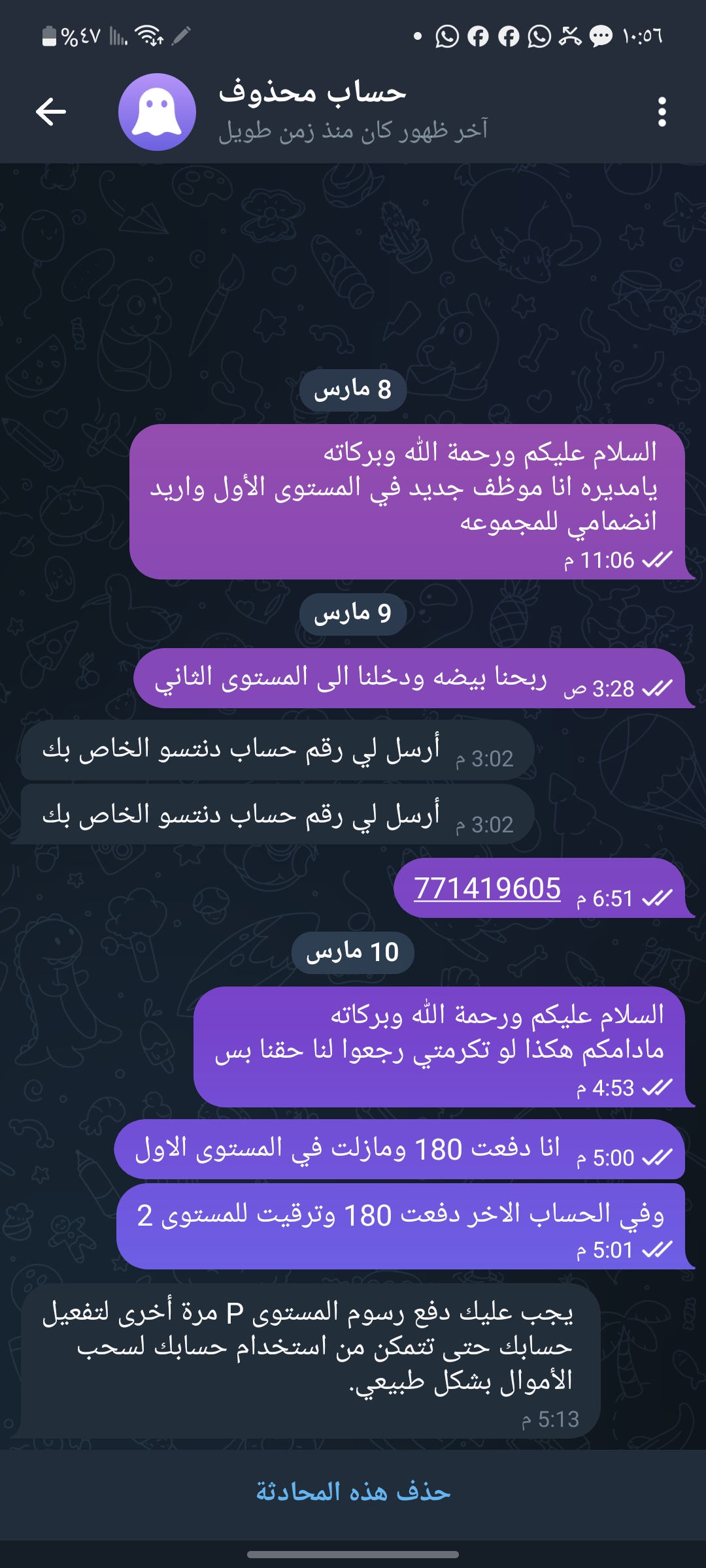This screenshot has width=706, height=1568.
Task: Go back using the arrow icon
Action: (51, 111)
